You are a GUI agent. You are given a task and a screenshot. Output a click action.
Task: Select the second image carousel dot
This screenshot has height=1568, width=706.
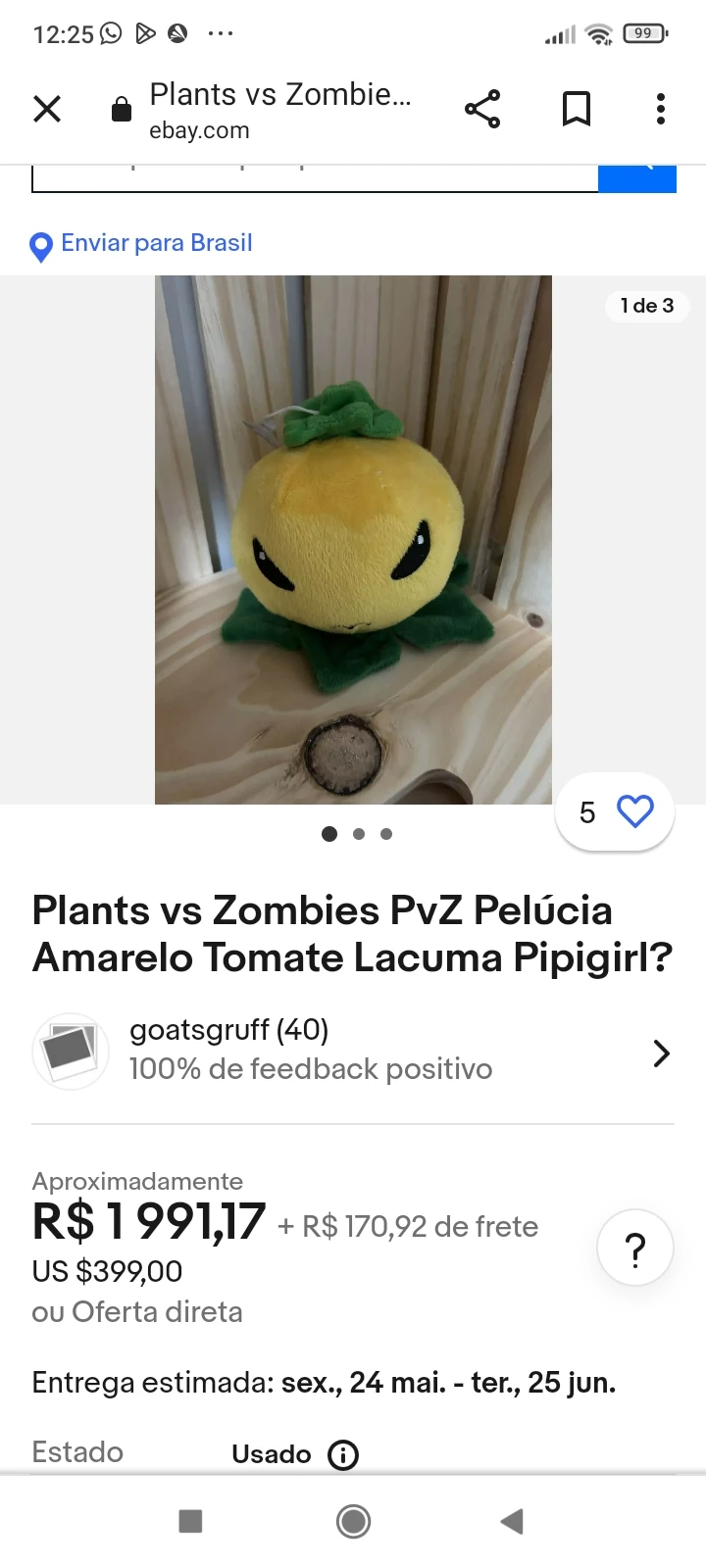point(358,833)
